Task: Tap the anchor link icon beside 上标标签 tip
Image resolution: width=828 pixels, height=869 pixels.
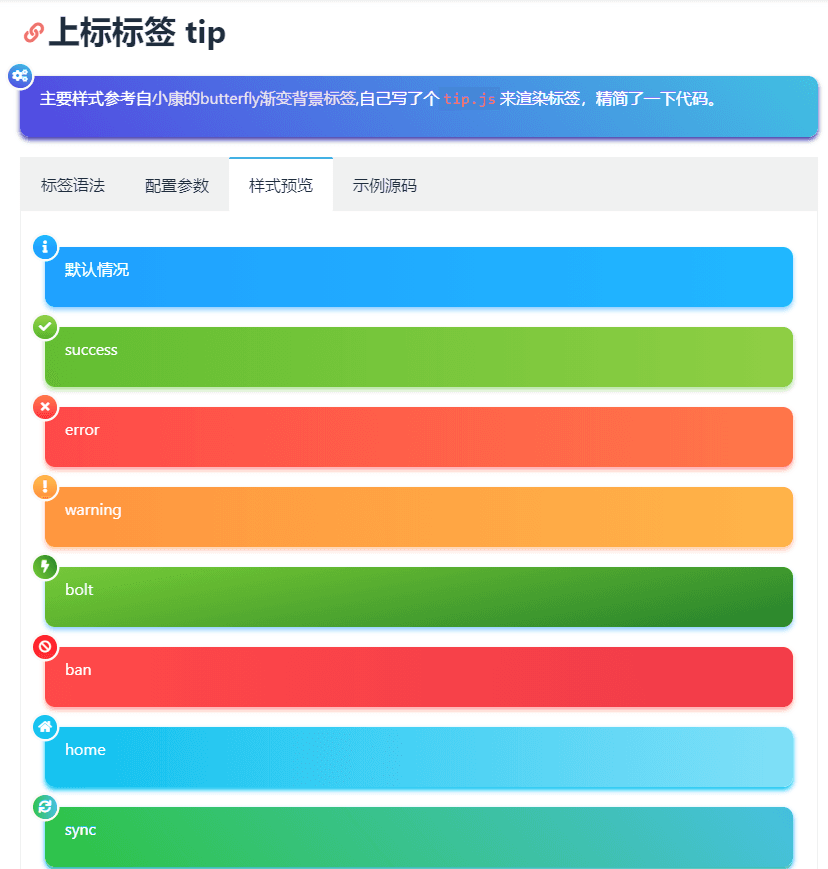Action: [34, 33]
